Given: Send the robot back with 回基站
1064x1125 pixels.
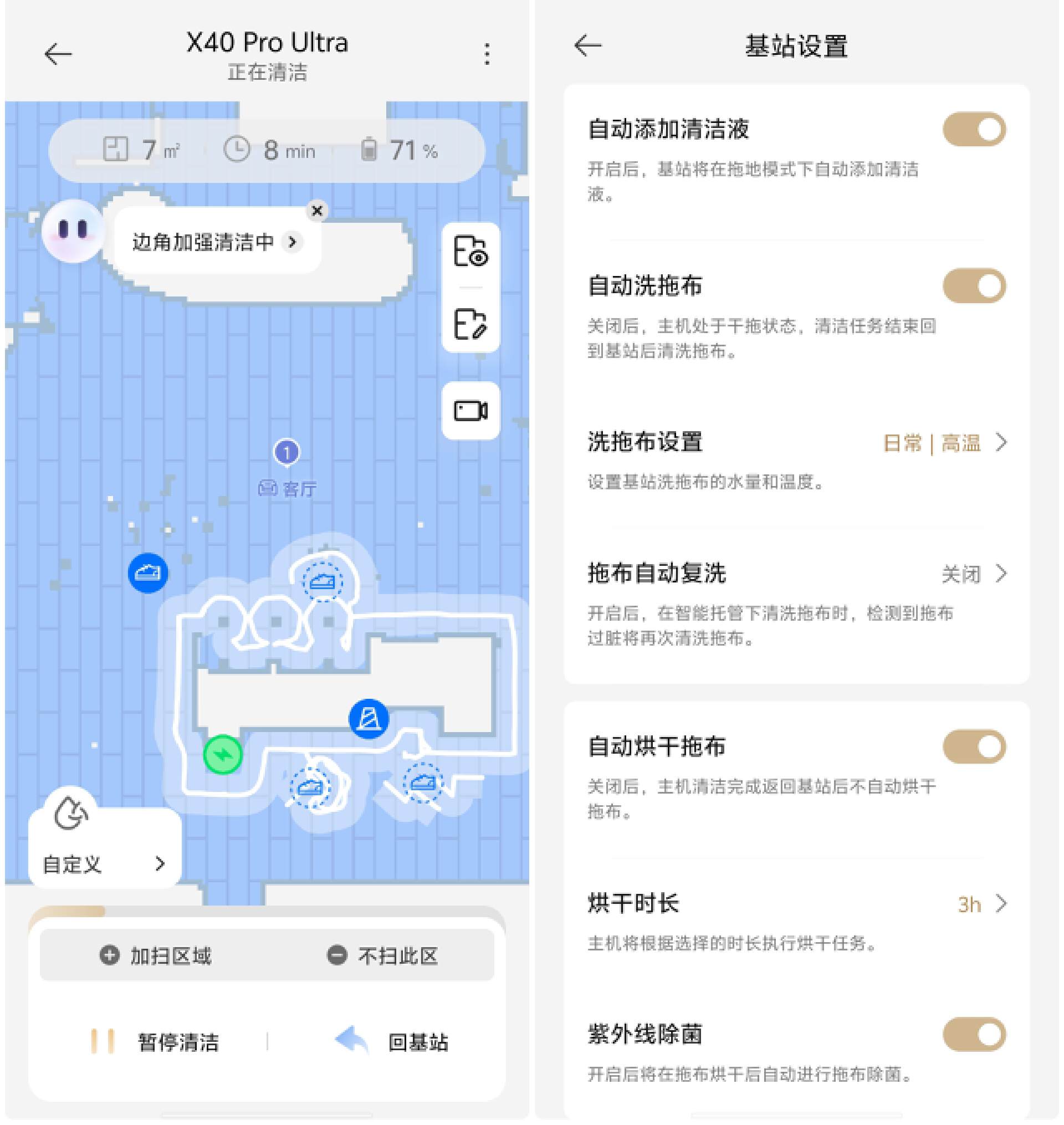Looking at the screenshot, I should (x=391, y=1042).
